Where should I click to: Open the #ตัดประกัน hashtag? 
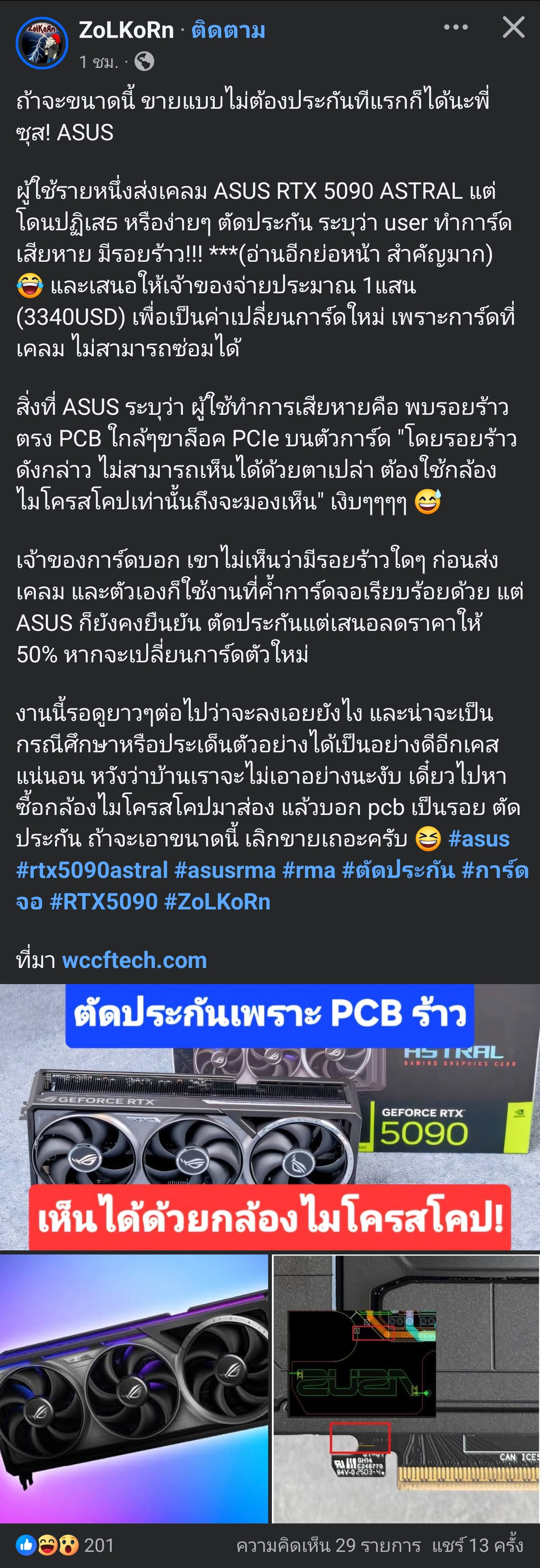[398, 870]
